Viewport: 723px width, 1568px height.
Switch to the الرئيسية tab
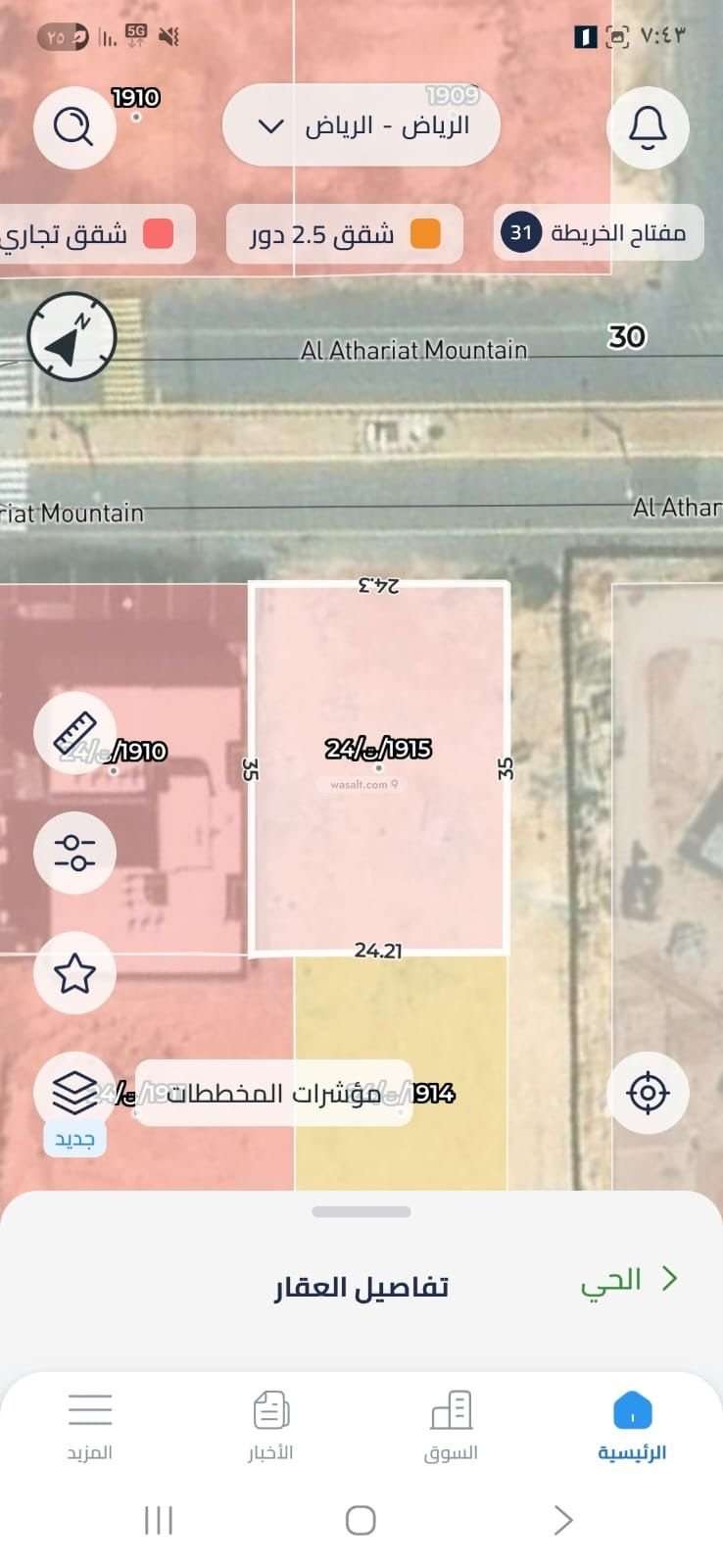632,1426
